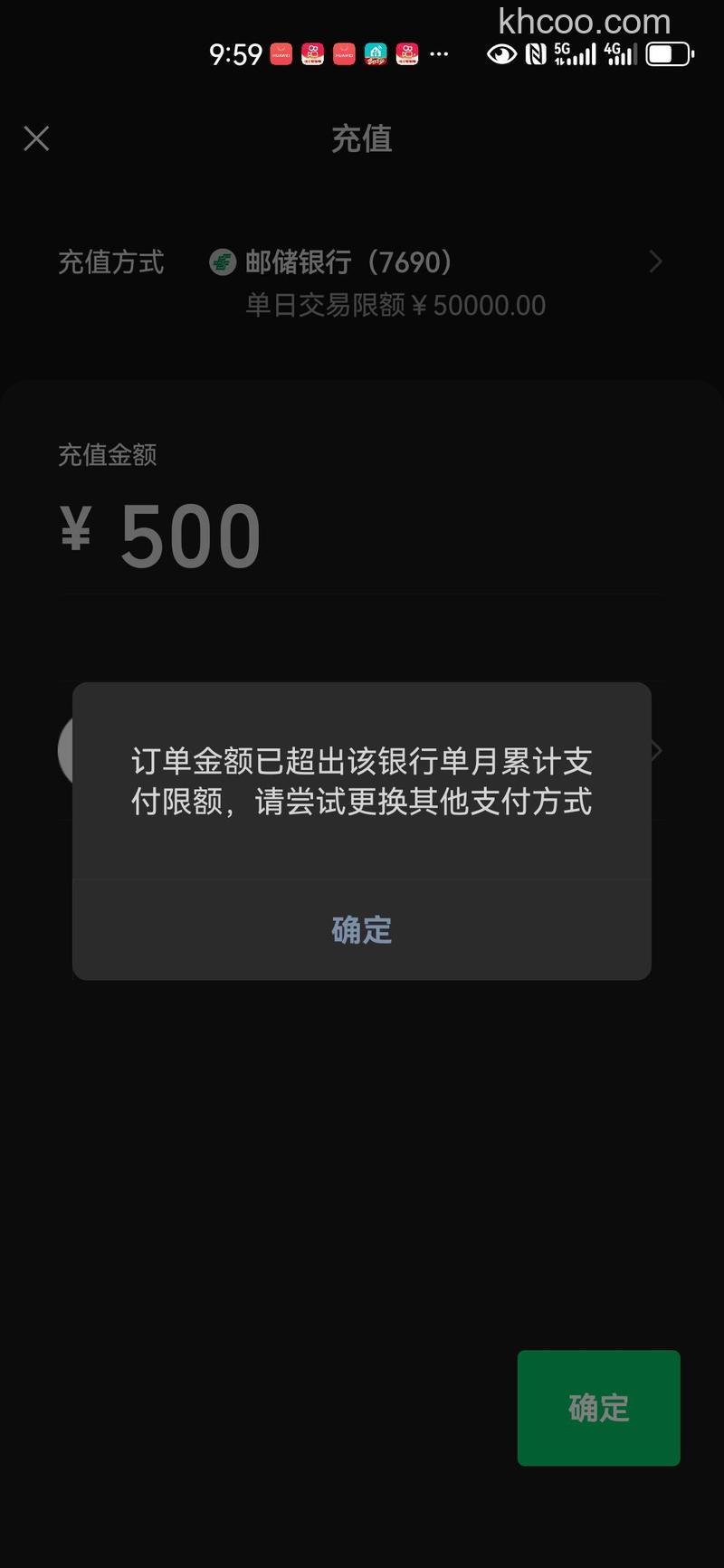Tap the status bar clock showing 9:59

[234, 52]
